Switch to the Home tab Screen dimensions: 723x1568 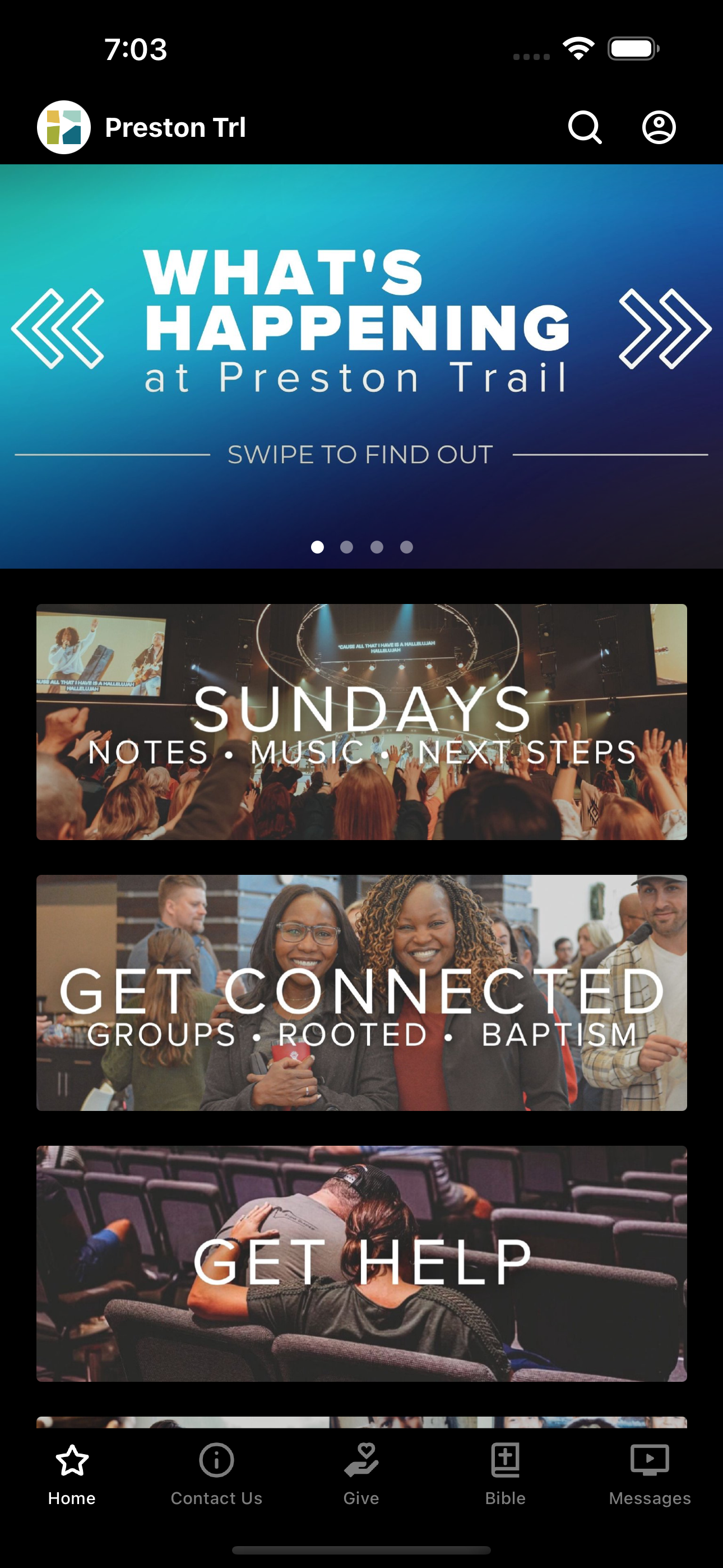coord(71,1473)
